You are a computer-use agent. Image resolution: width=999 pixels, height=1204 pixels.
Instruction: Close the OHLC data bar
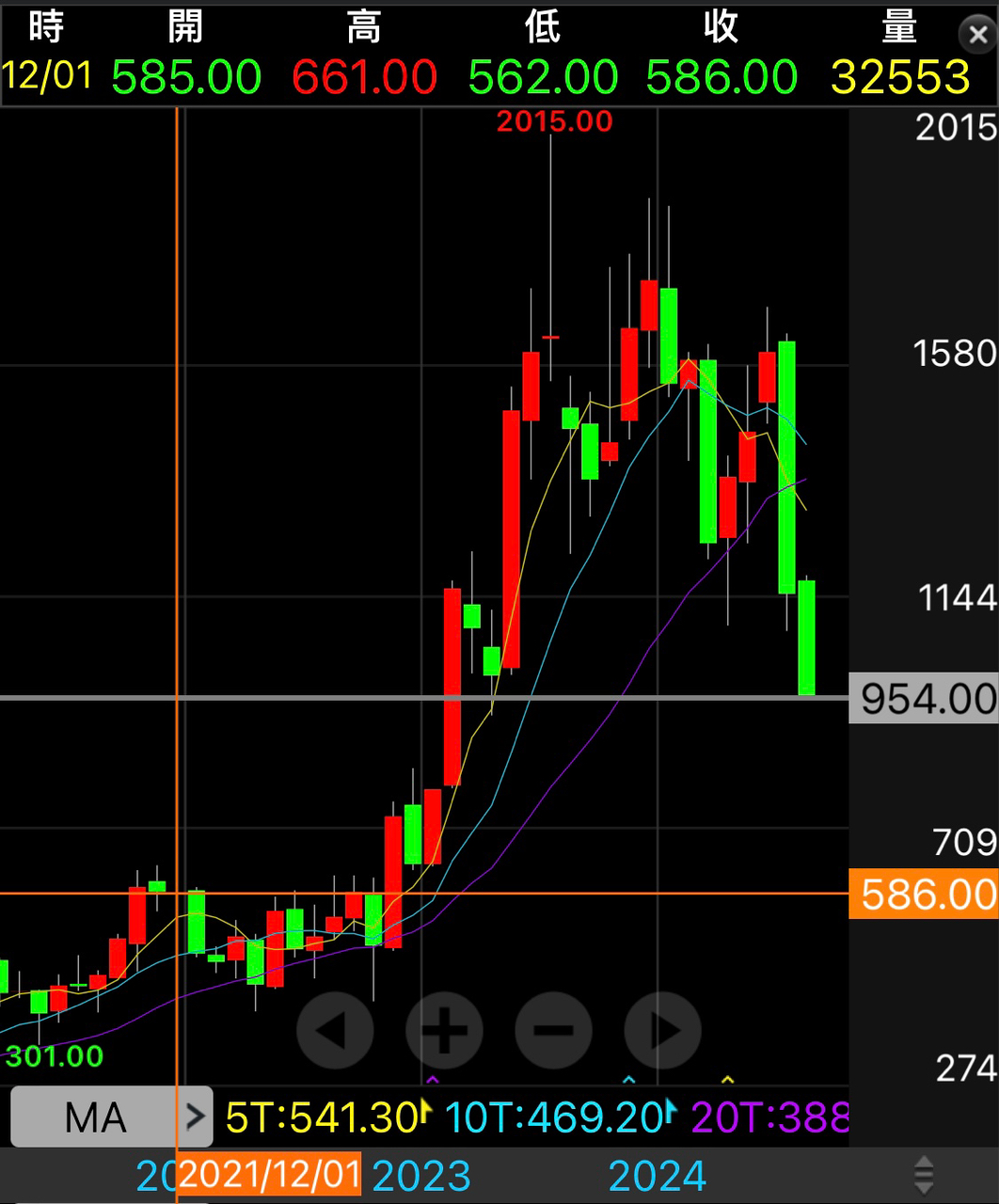(977, 36)
